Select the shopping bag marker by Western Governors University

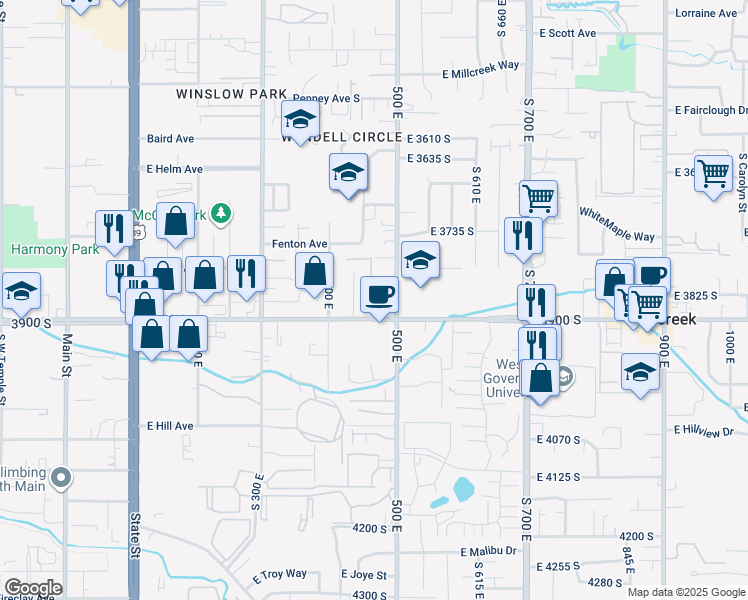point(540,379)
